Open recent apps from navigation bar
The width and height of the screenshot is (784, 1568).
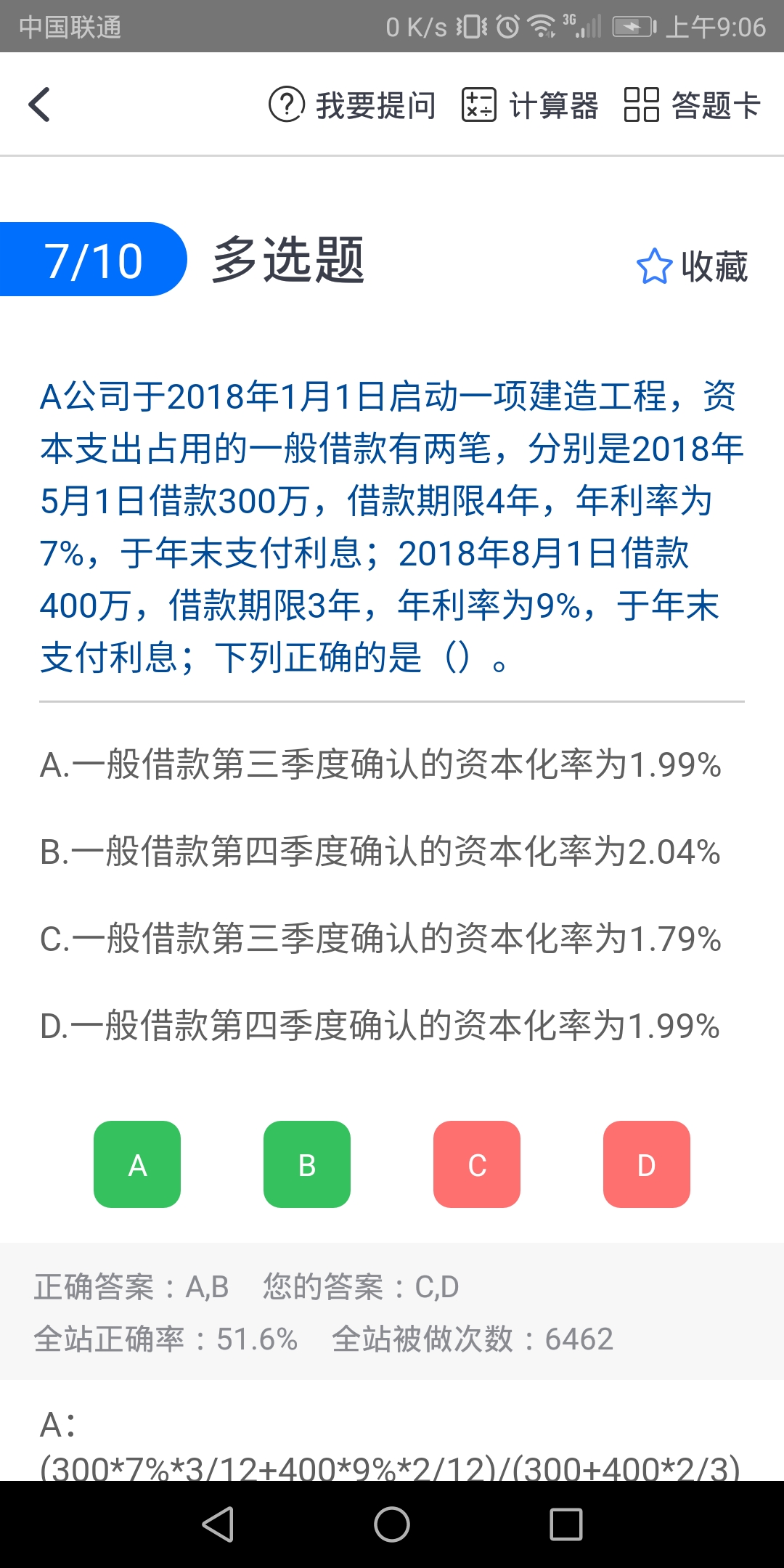(566, 1524)
